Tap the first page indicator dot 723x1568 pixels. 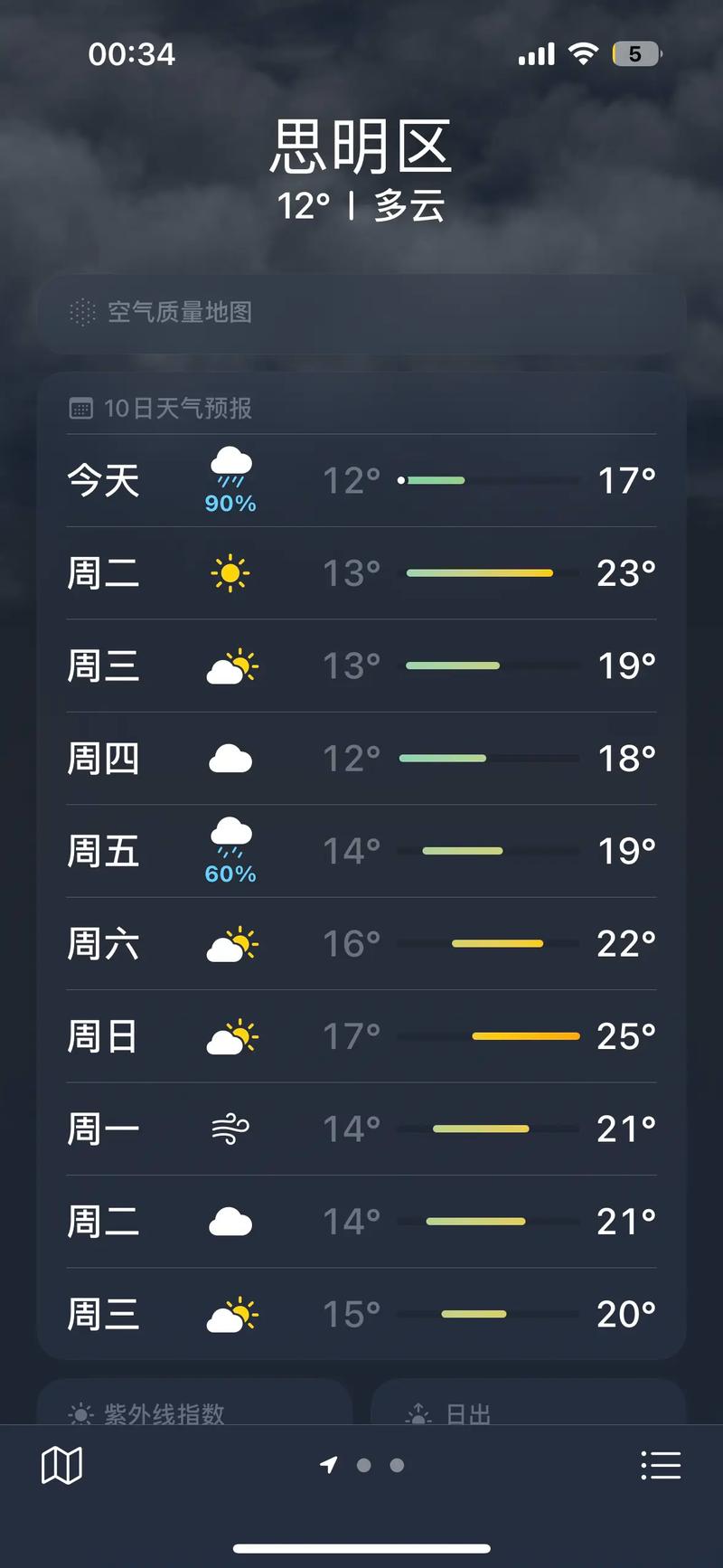click(x=364, y=1465)
